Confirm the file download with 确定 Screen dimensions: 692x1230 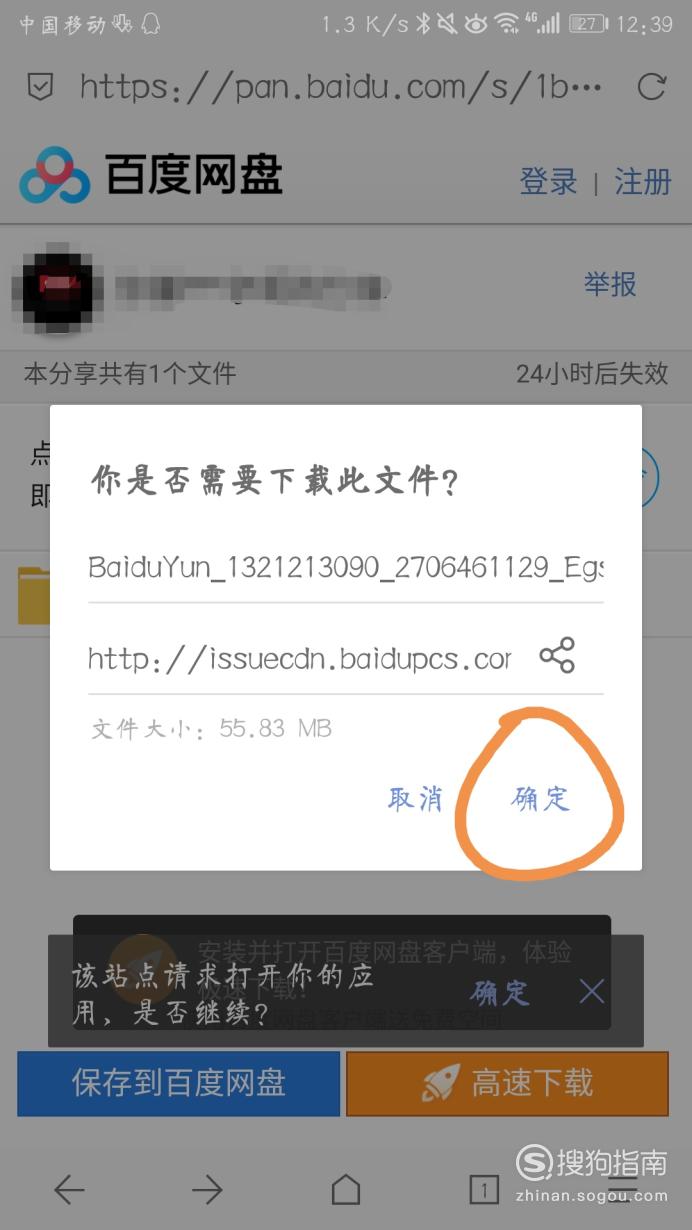pos(540,798)
